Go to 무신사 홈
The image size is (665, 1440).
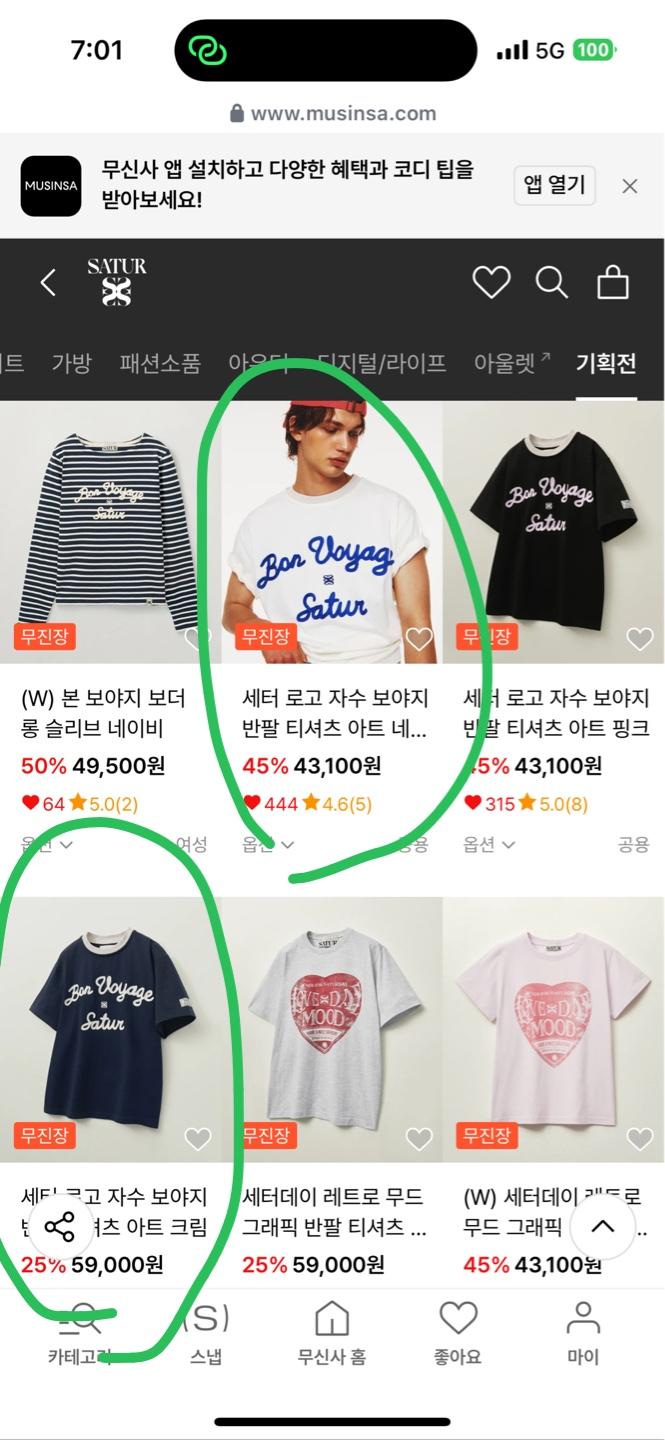tap(331, 1335)
